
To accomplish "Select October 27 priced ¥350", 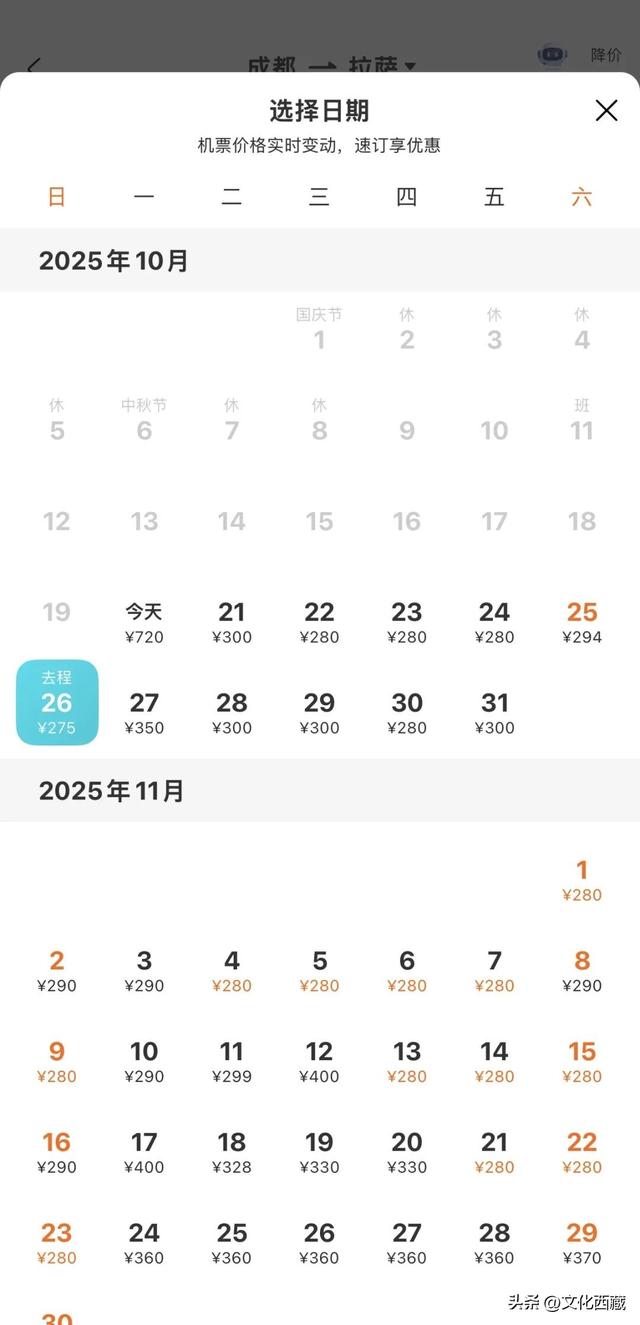I will (x=144, y=713).
